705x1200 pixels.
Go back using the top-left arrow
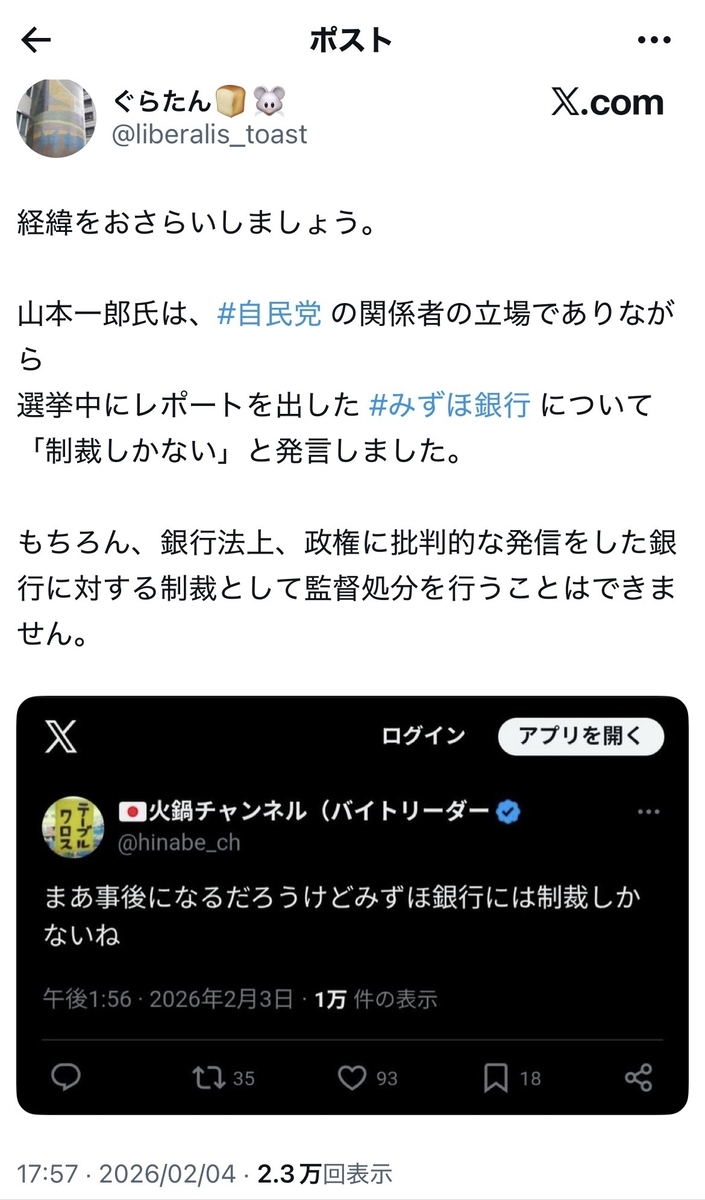click(x=36, y=40)
